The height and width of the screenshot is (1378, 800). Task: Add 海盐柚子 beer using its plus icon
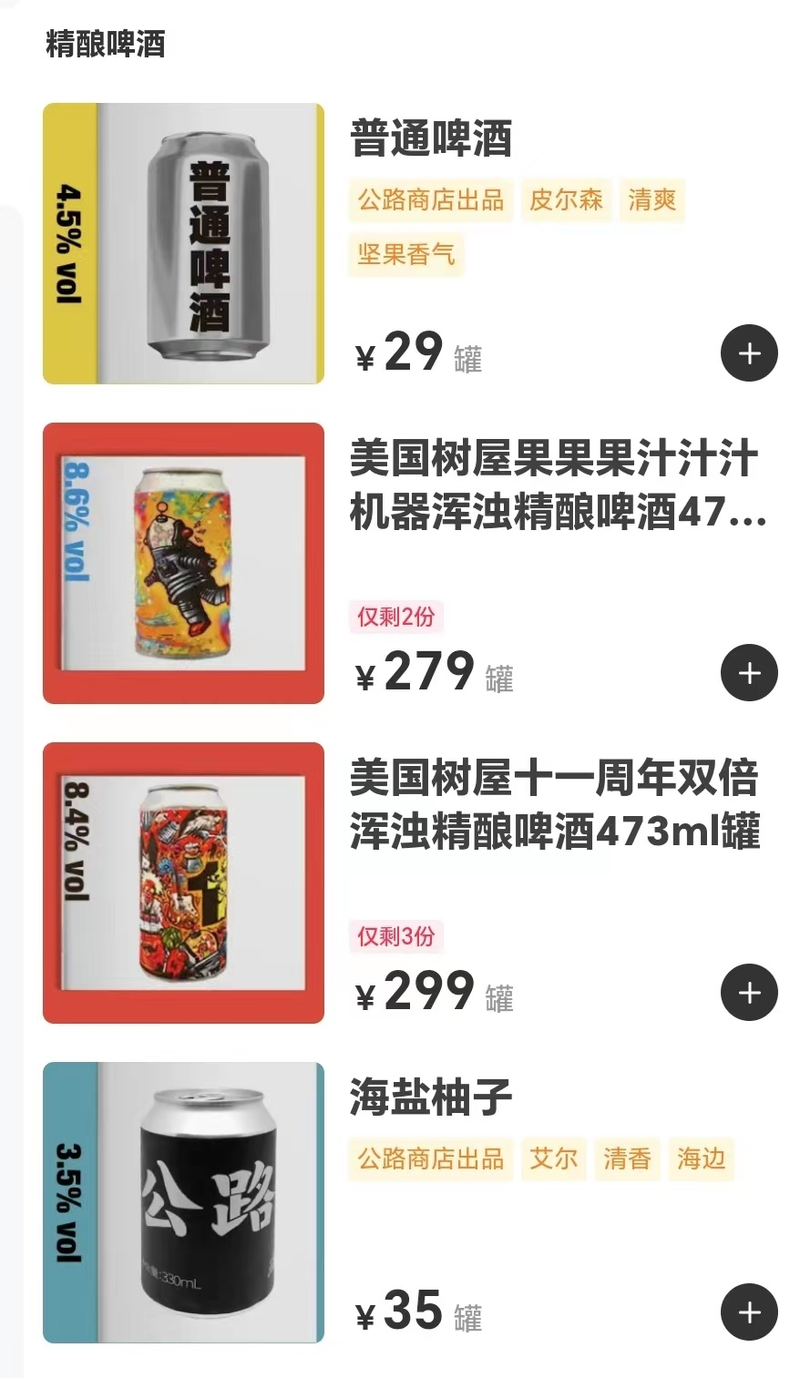coord(748,1312)
